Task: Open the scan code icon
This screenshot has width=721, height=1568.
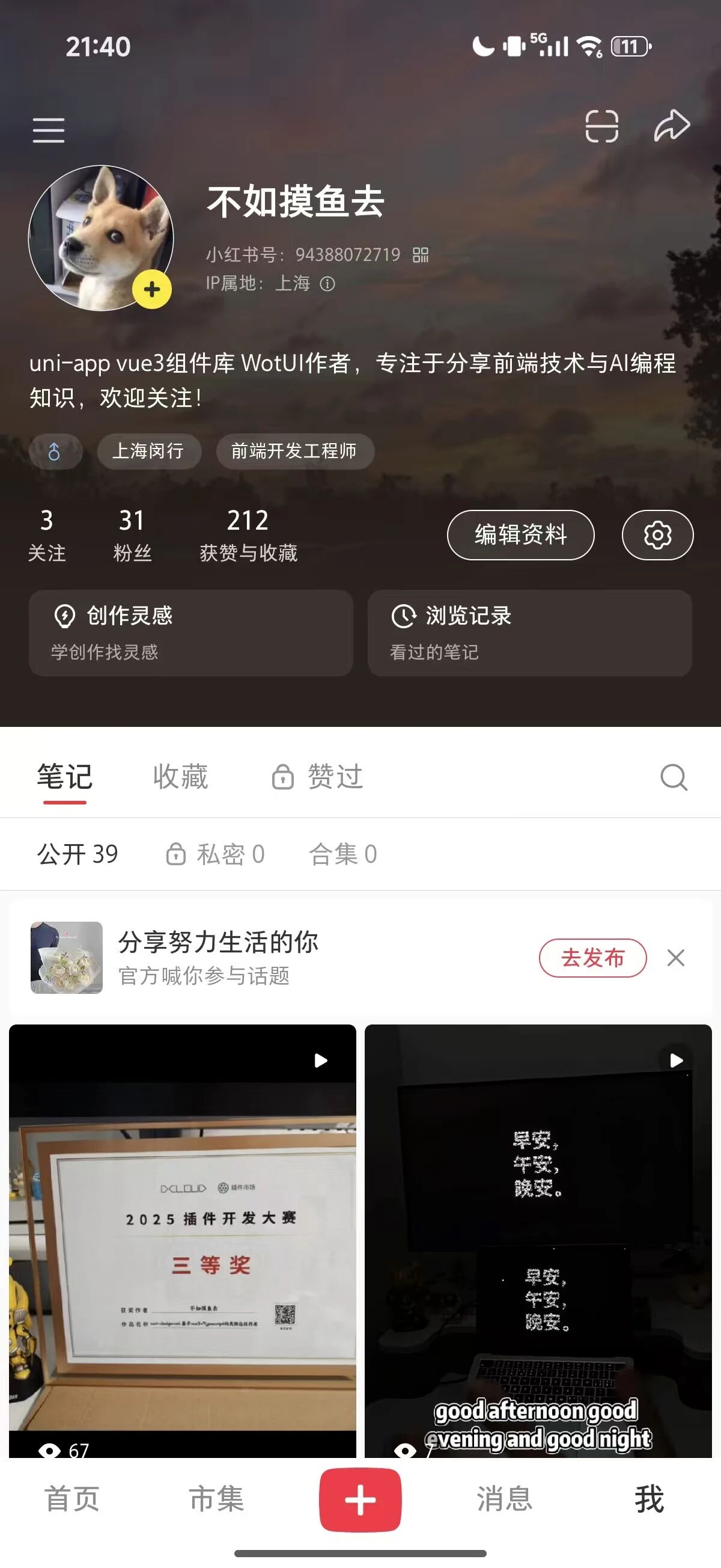Action: click(601, 127)
